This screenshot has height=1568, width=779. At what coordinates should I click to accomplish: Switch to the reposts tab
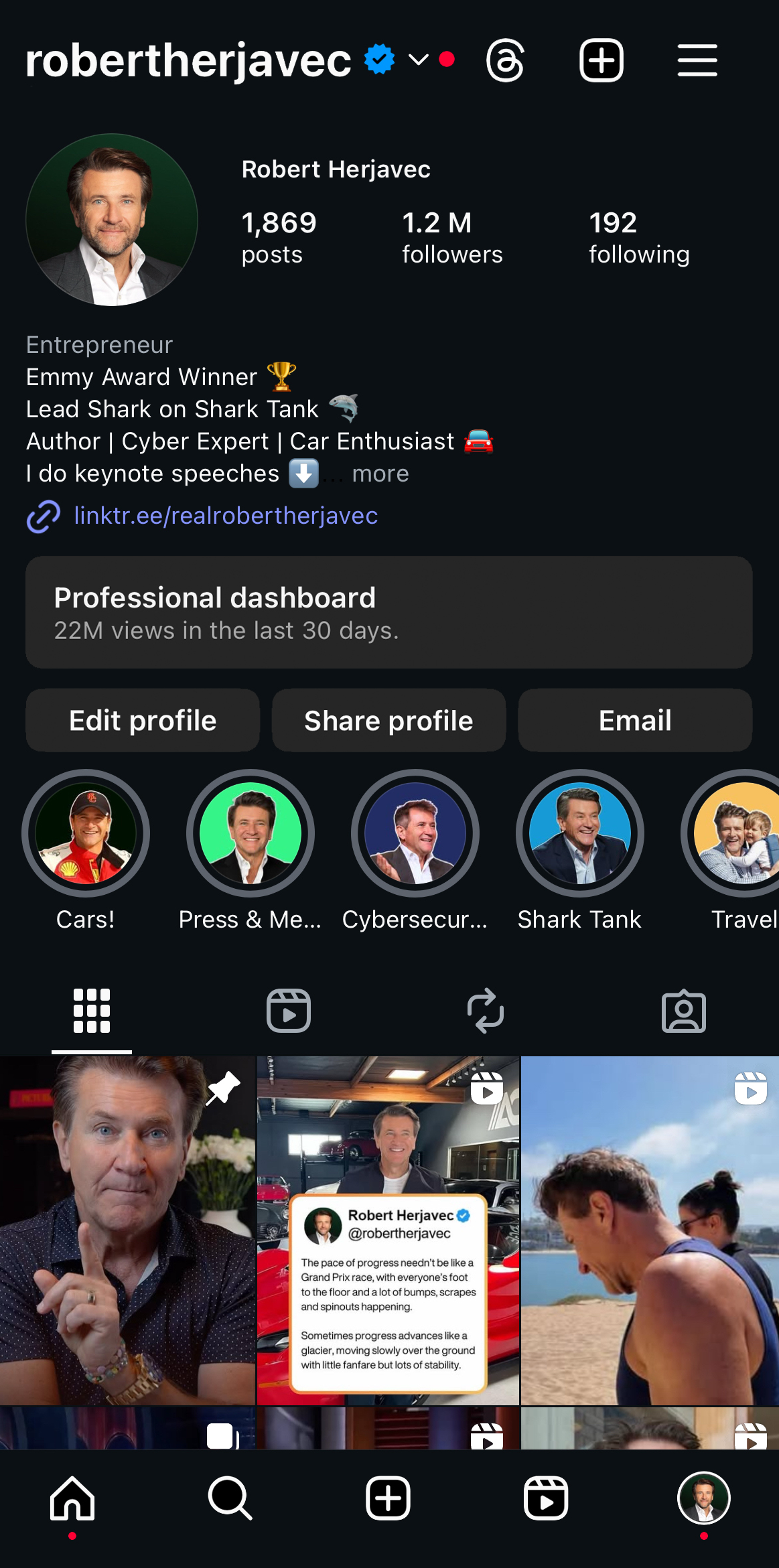485,1011
